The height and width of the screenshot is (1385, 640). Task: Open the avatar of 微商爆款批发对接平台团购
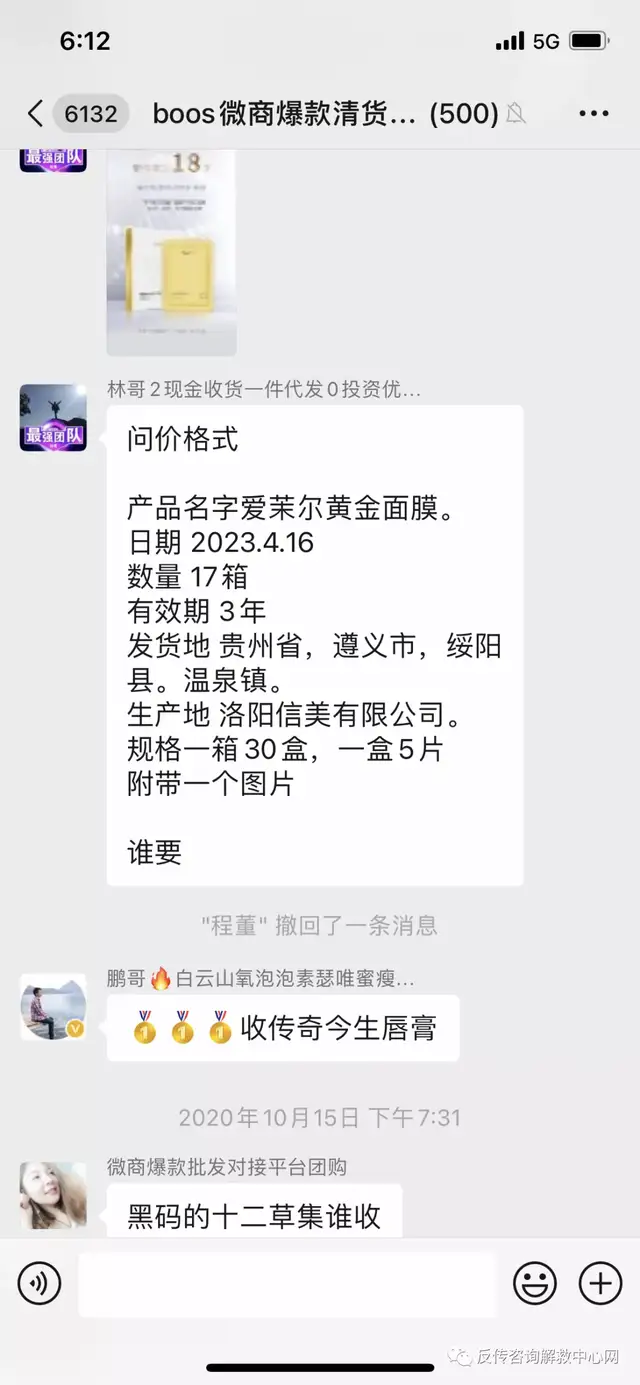pos(53,1195)
